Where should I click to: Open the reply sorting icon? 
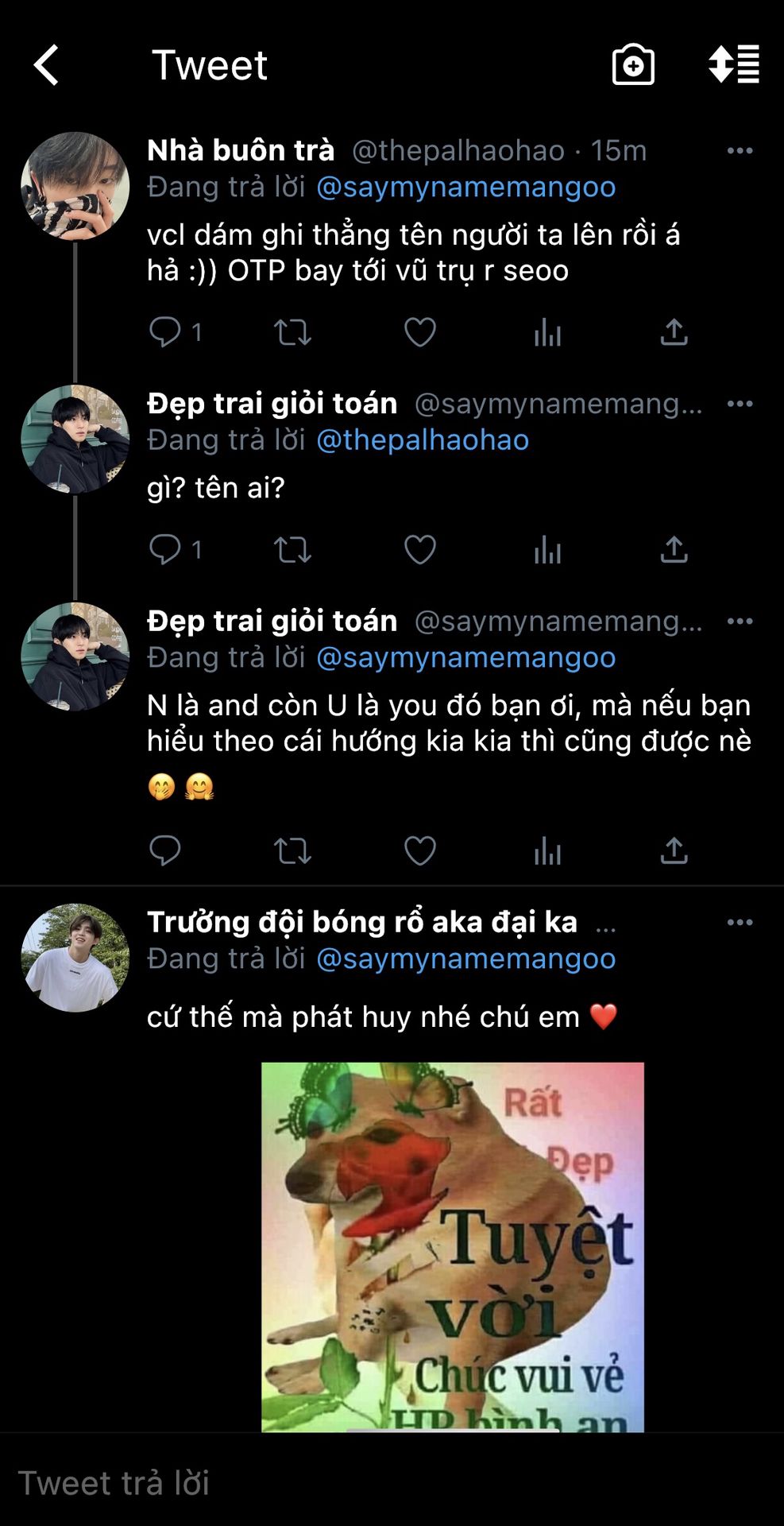tap(734, 64)
